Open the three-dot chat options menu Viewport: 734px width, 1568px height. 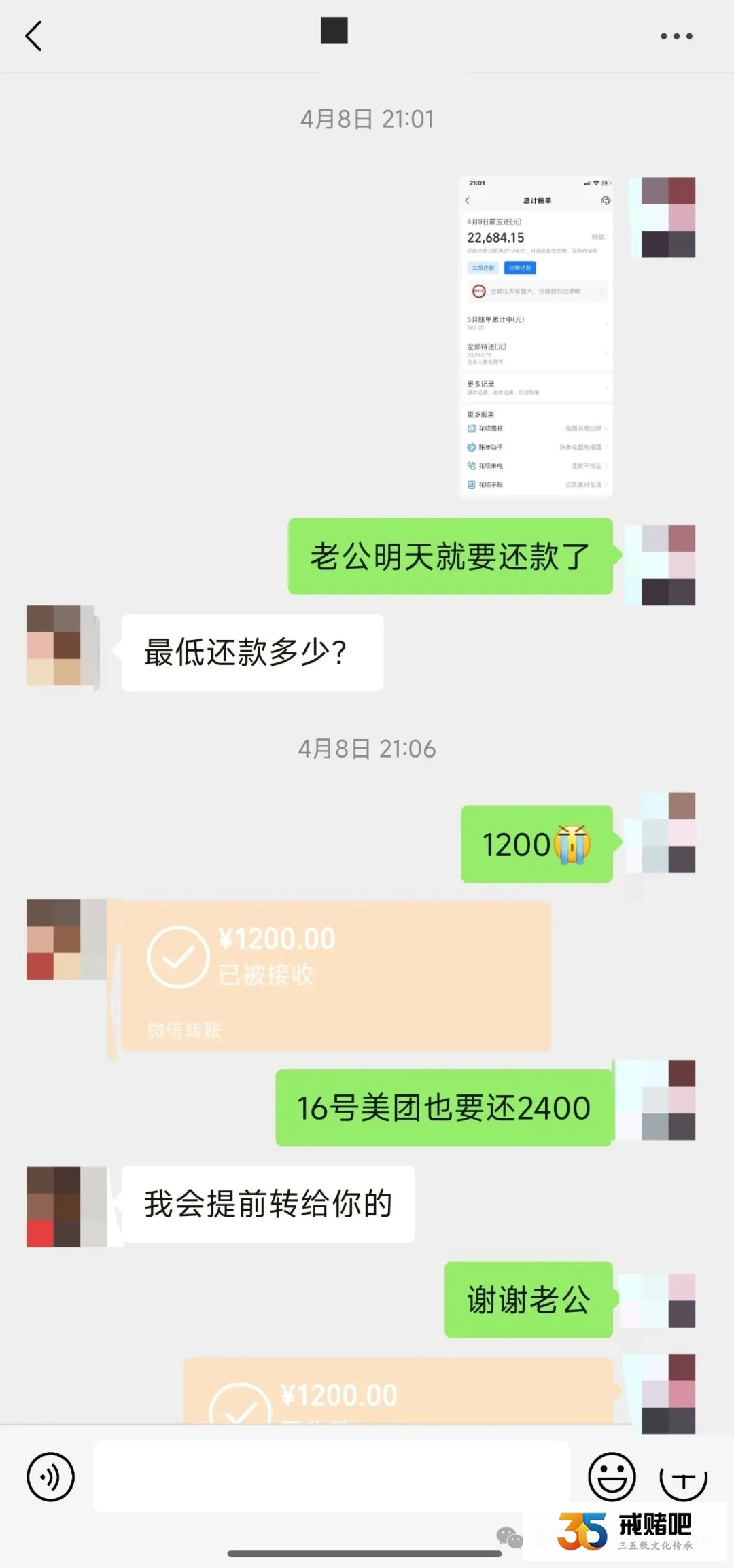(676, 36)
